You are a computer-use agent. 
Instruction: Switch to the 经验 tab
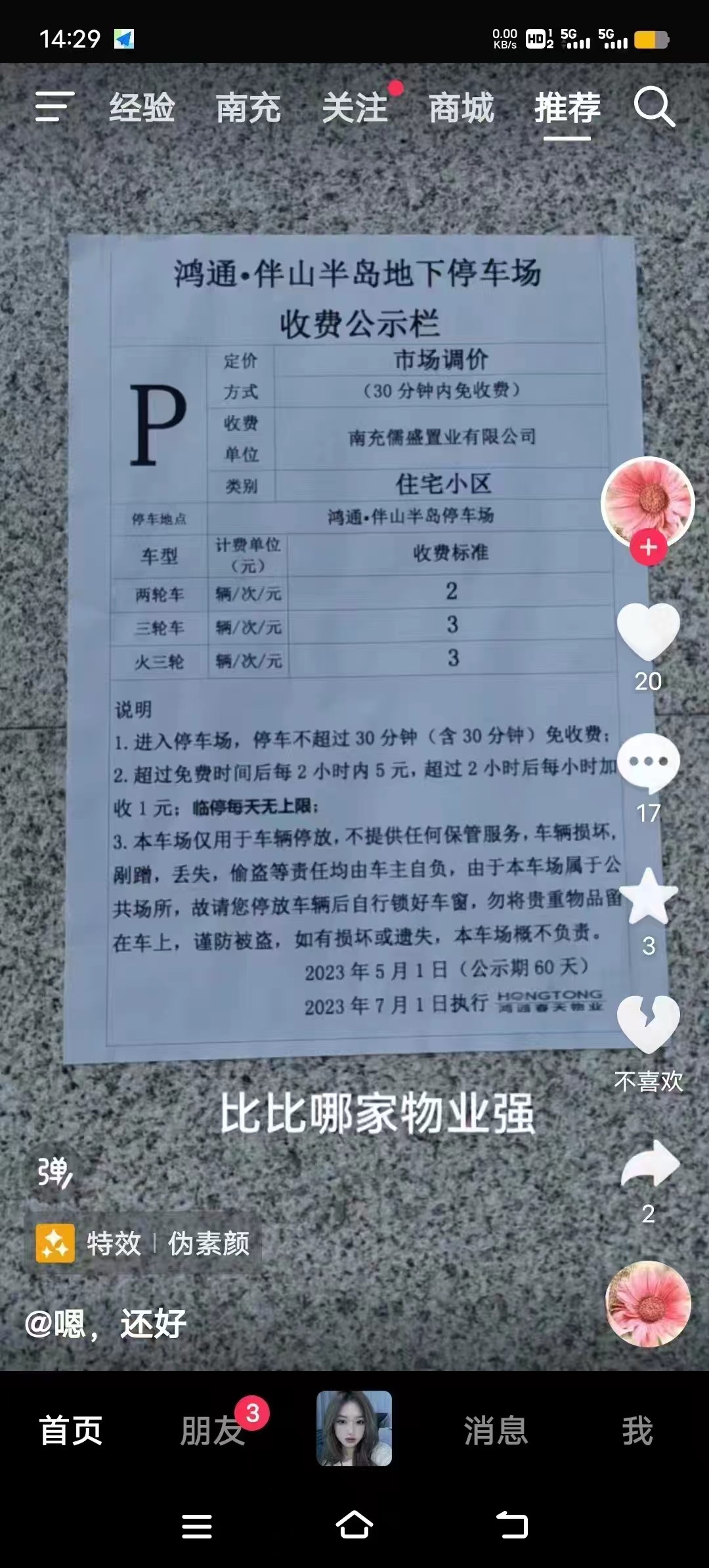click(142, 108)
